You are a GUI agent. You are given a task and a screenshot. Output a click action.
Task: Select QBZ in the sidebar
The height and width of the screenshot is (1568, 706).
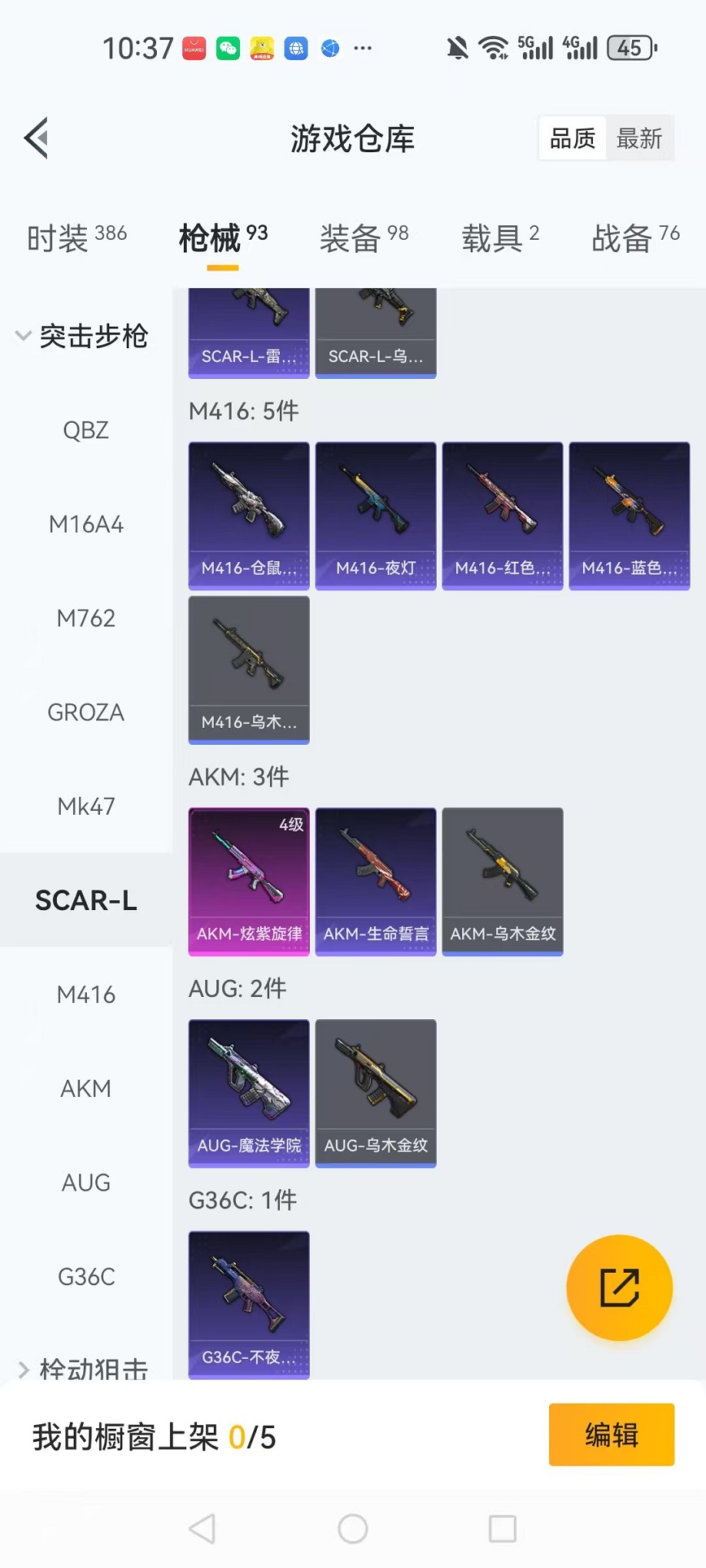[86, 430]
